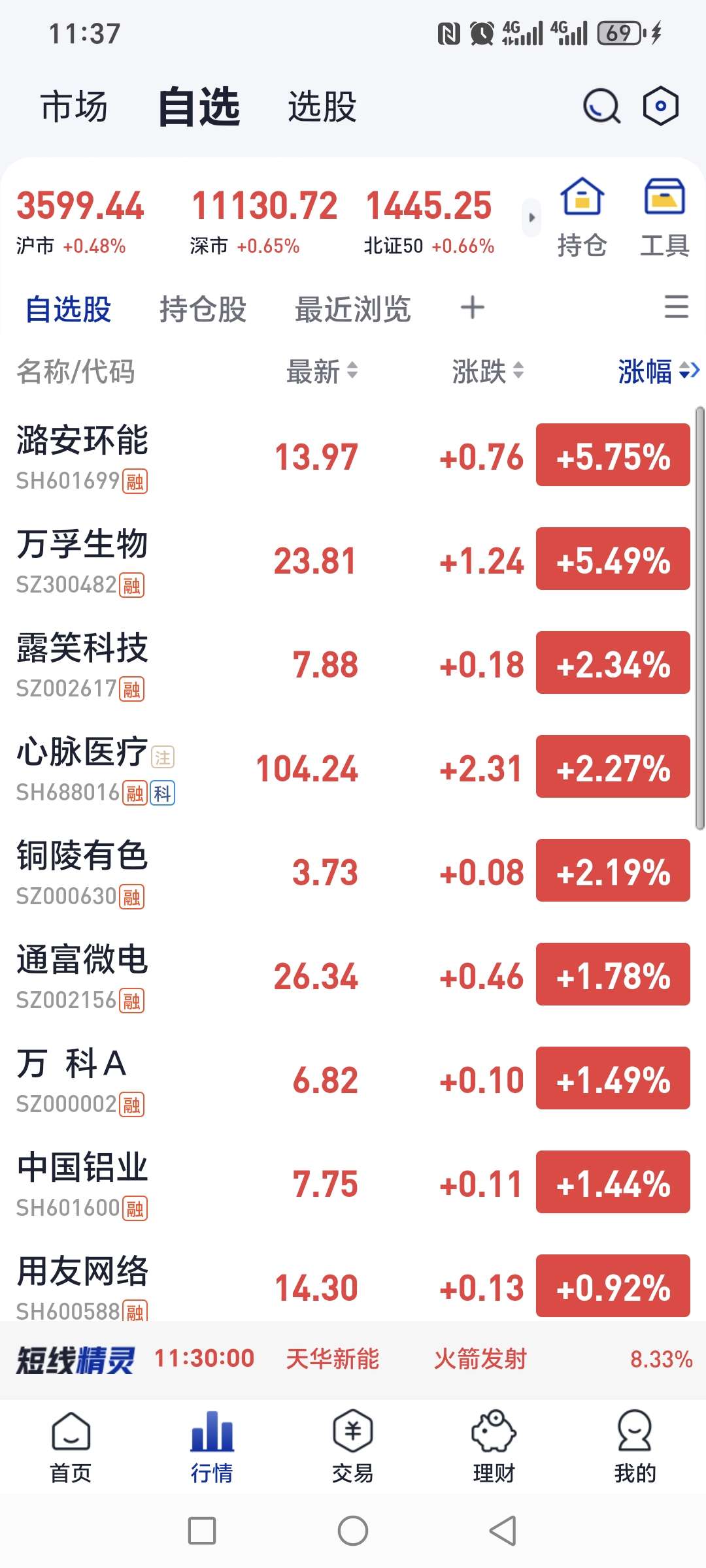Switch to the 持仓股 list tab

[x=203, y=309]
